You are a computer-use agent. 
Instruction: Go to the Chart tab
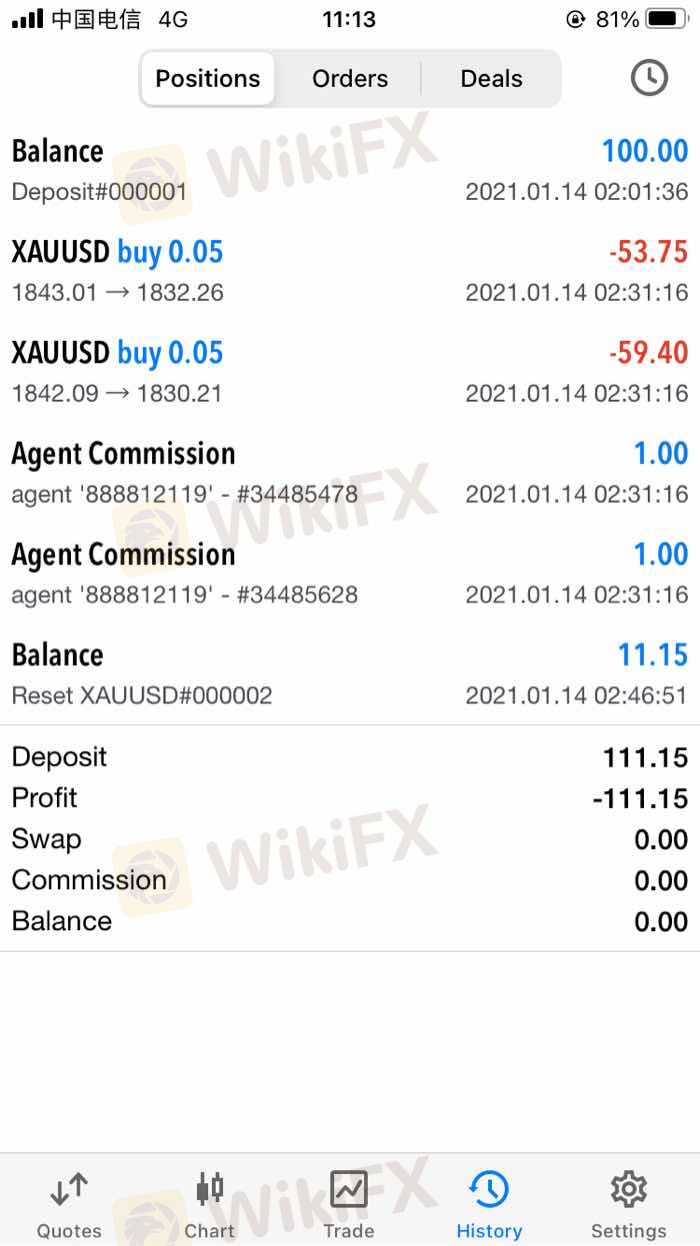click(x=210, y=1205)
